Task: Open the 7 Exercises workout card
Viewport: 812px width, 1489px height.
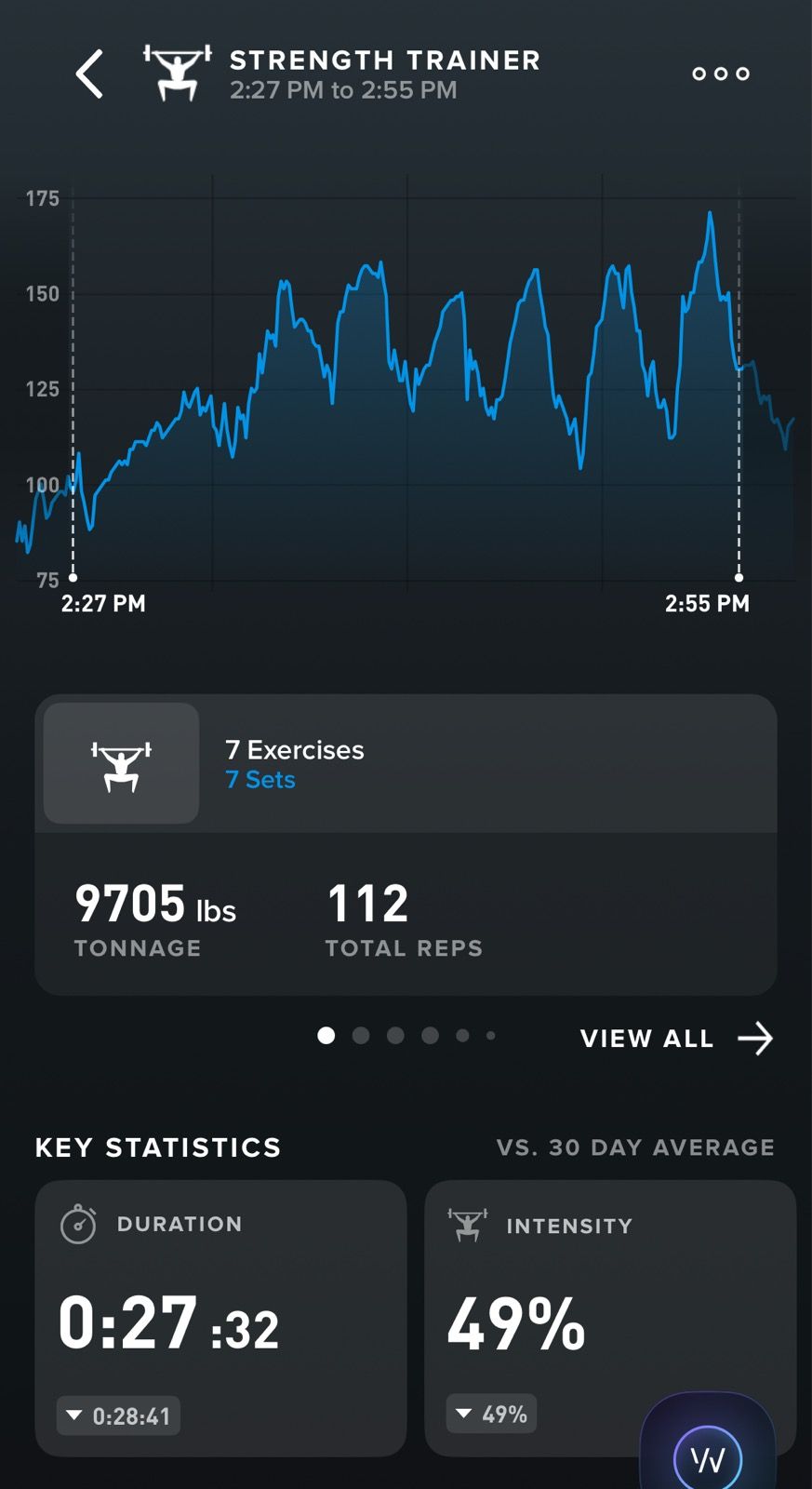Action: pos(406,764)
